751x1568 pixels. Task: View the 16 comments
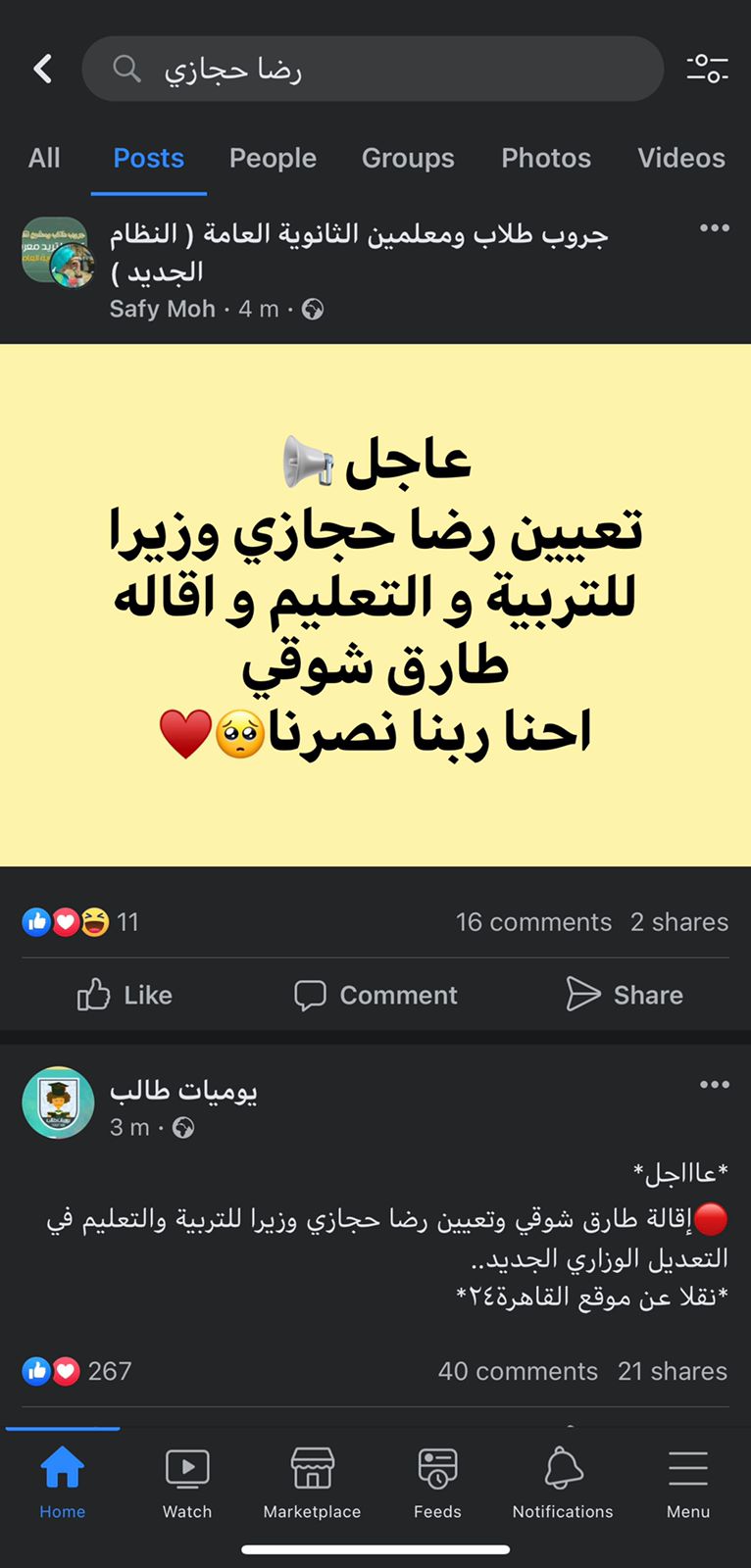pos(533,922)
